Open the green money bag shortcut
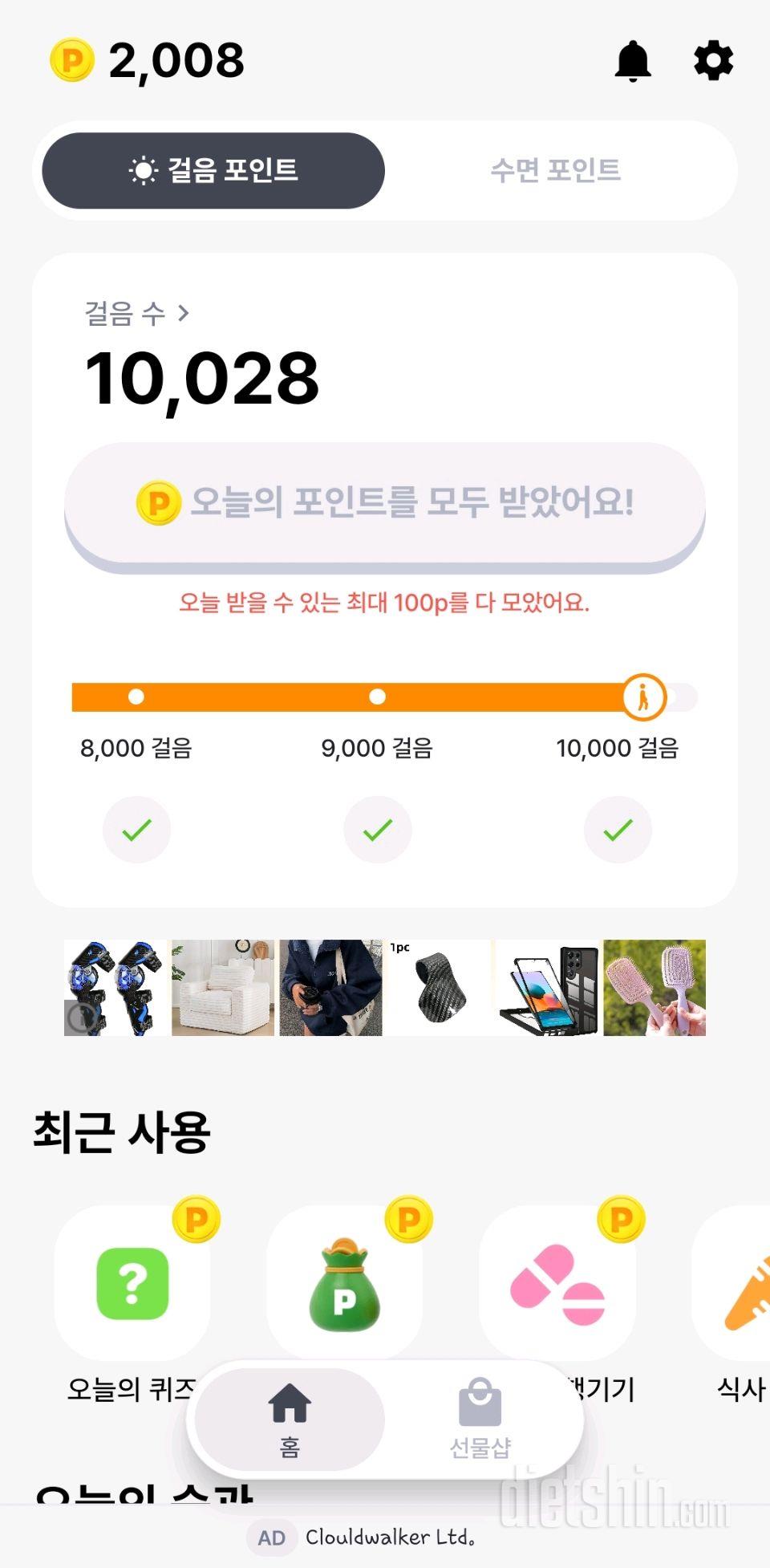 (344, 1282)
